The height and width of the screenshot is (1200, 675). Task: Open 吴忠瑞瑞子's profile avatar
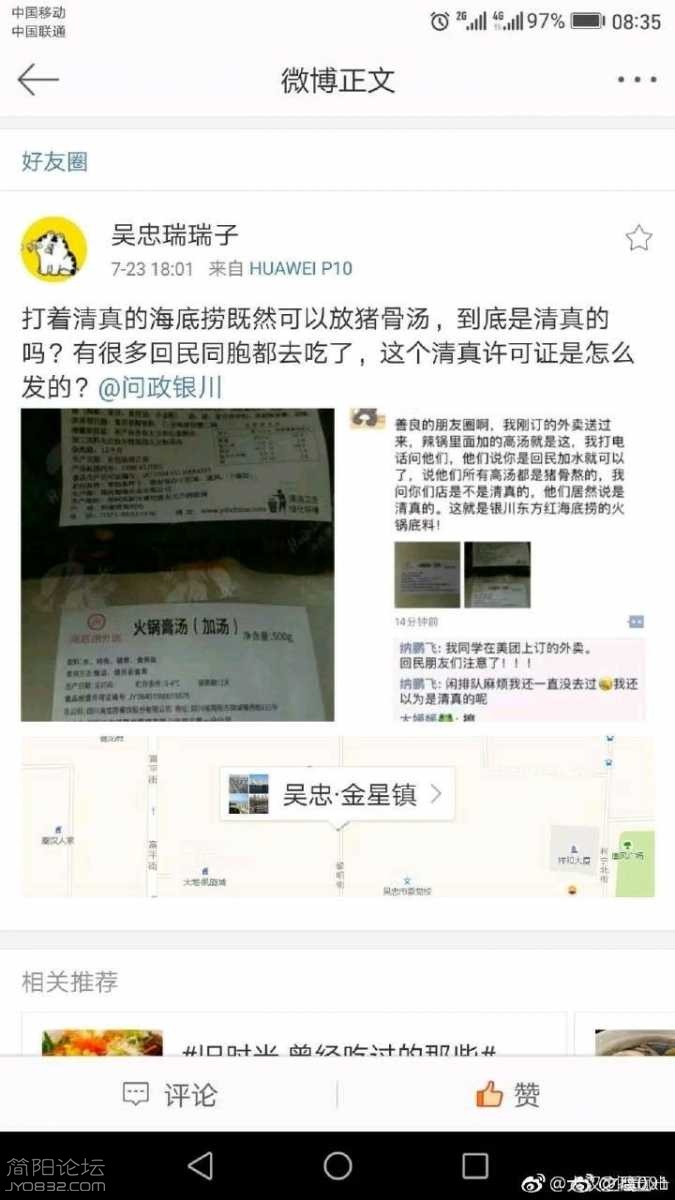[54, 250]
